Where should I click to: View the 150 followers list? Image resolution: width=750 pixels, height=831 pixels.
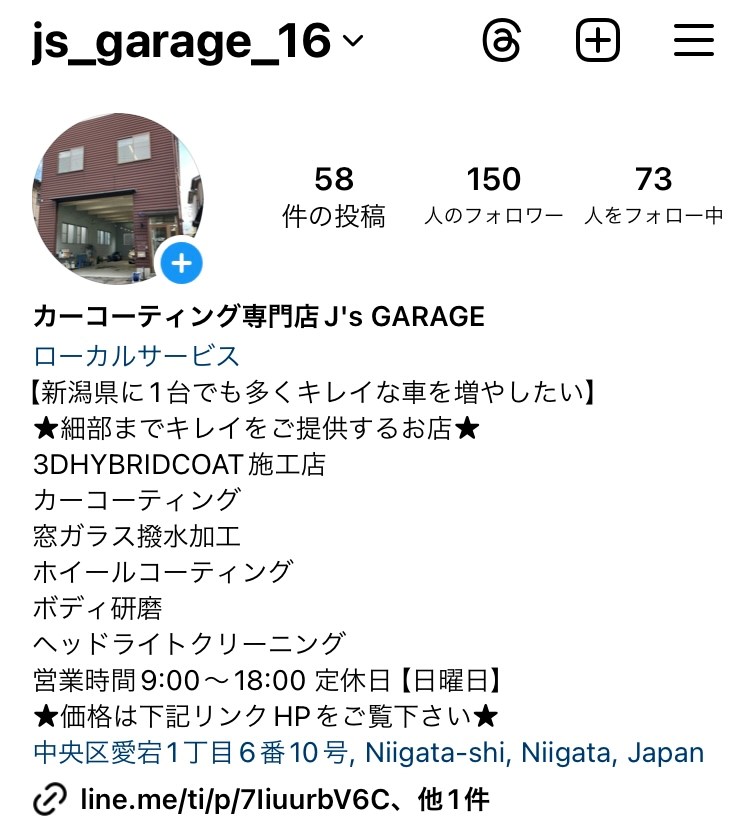493,195
